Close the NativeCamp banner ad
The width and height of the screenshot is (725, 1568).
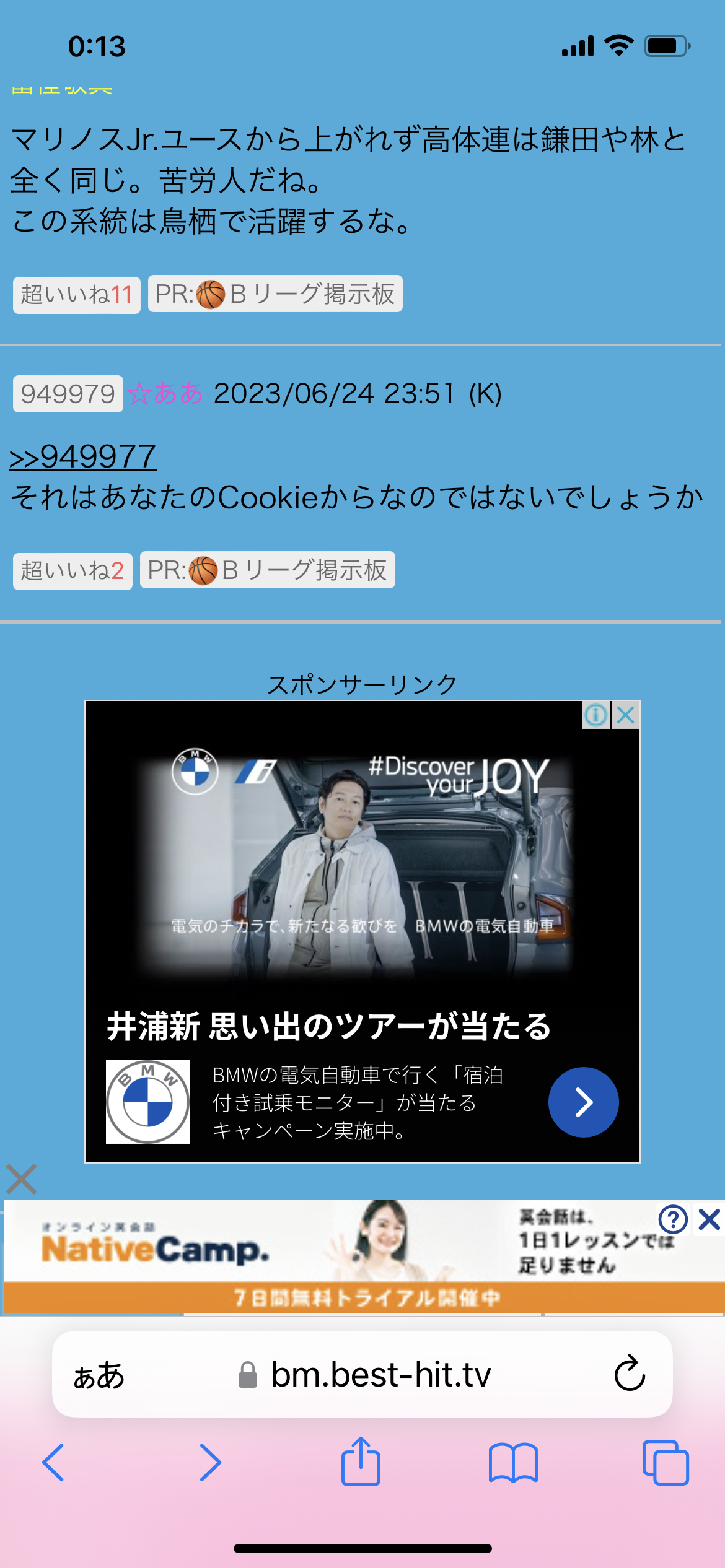pyautogui.click(x=709, y=1219)
